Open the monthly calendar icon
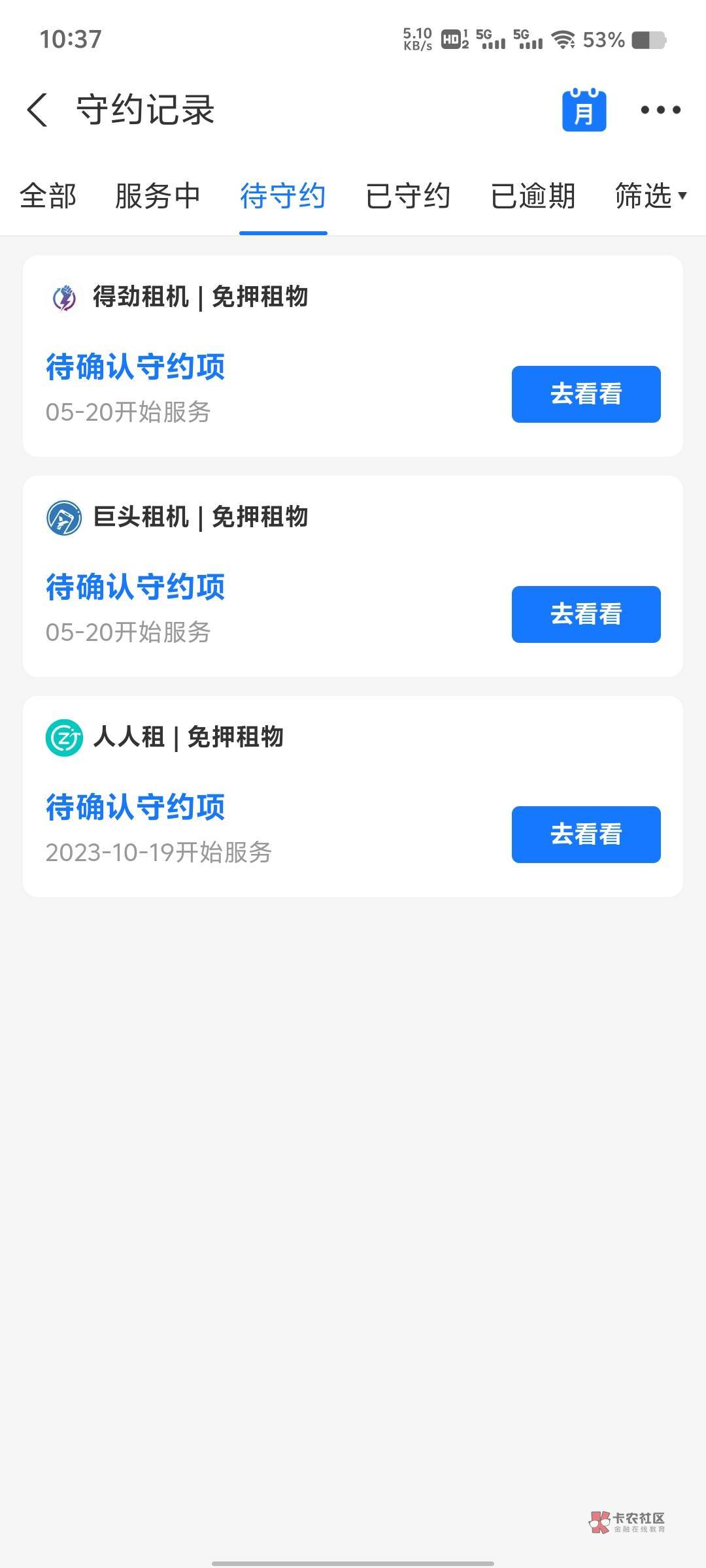 coord(584,110)
